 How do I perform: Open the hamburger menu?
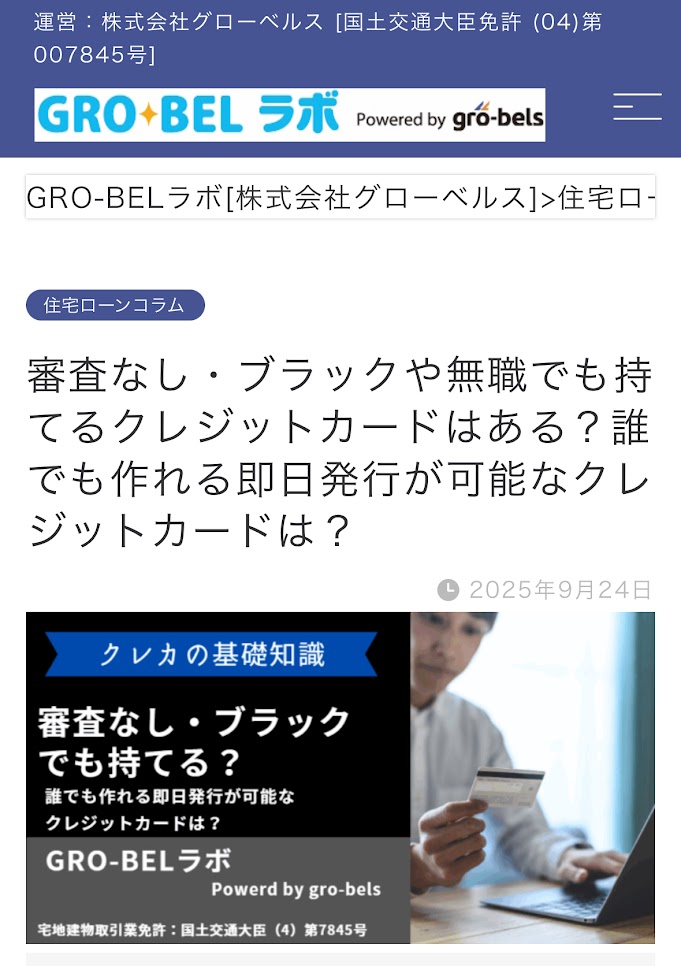[637, 107]
